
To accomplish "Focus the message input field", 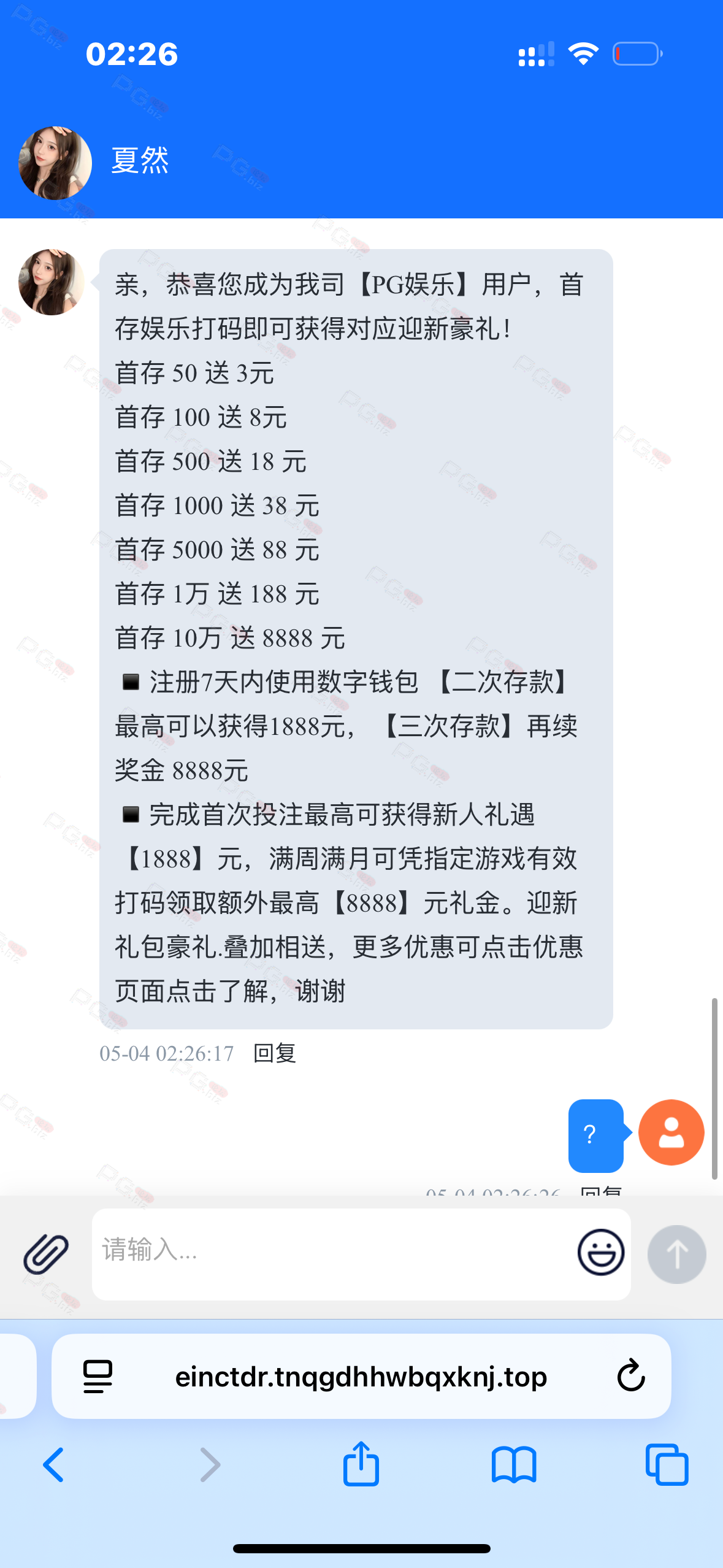I will click(331, 1254).
